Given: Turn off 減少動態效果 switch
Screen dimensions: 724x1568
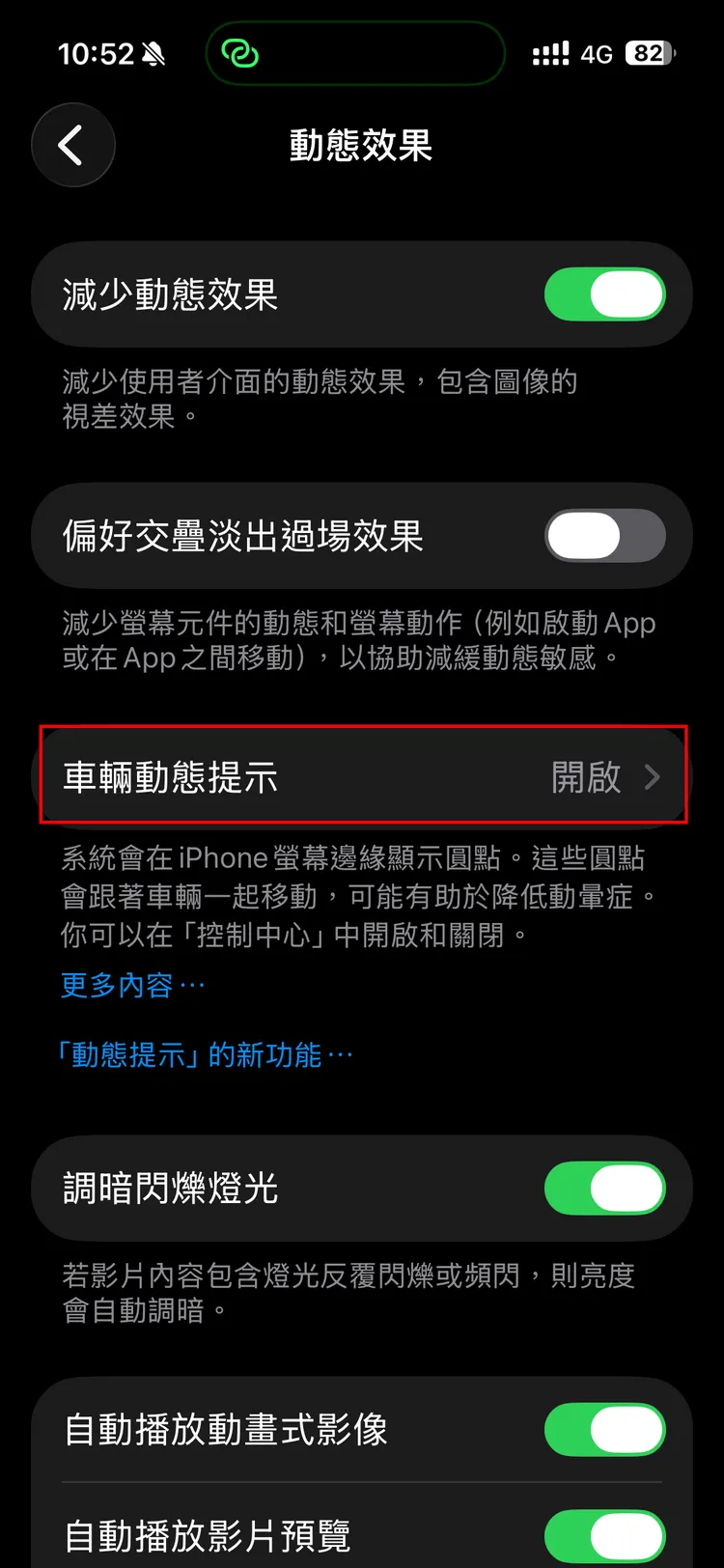Looking at the screenshot, I should pos(604,294).
